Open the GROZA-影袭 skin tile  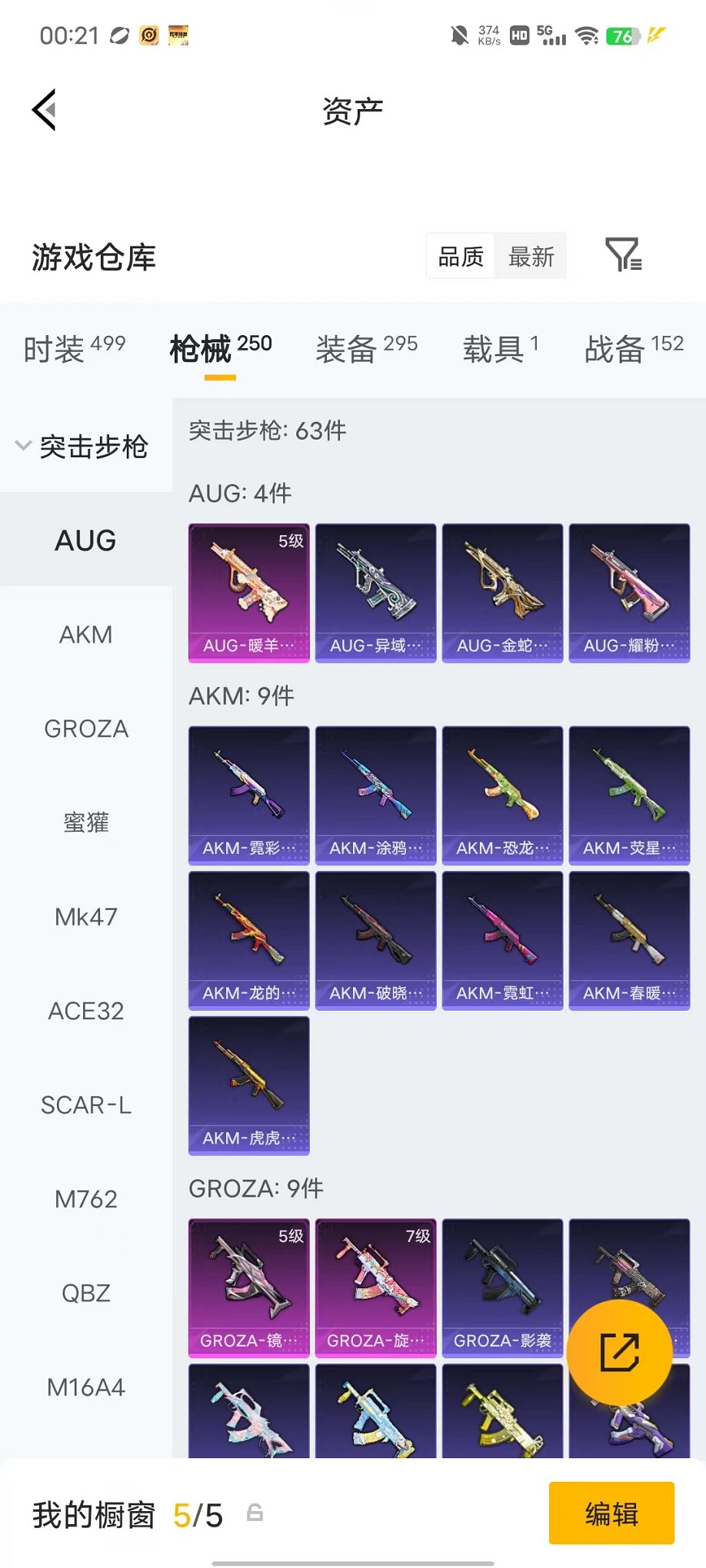point(503,1287)
